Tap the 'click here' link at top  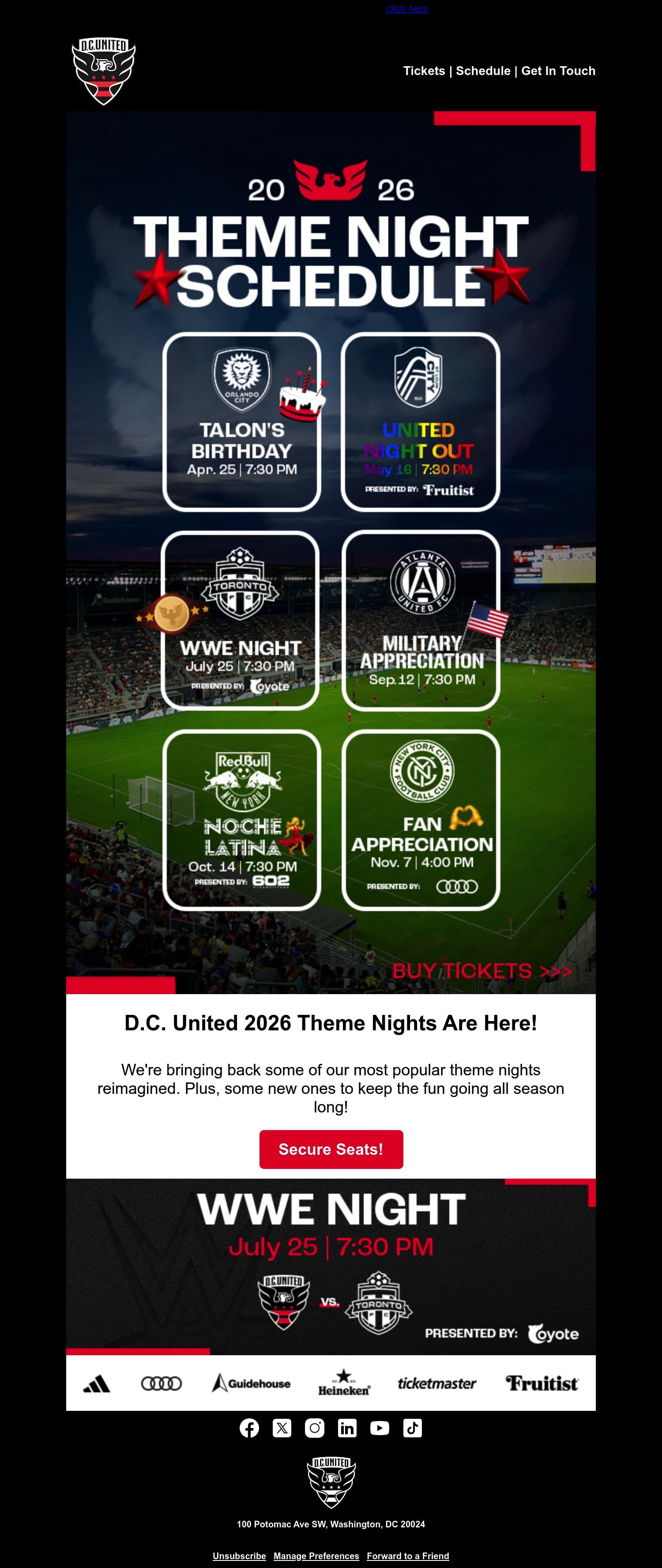pos(407,8)
